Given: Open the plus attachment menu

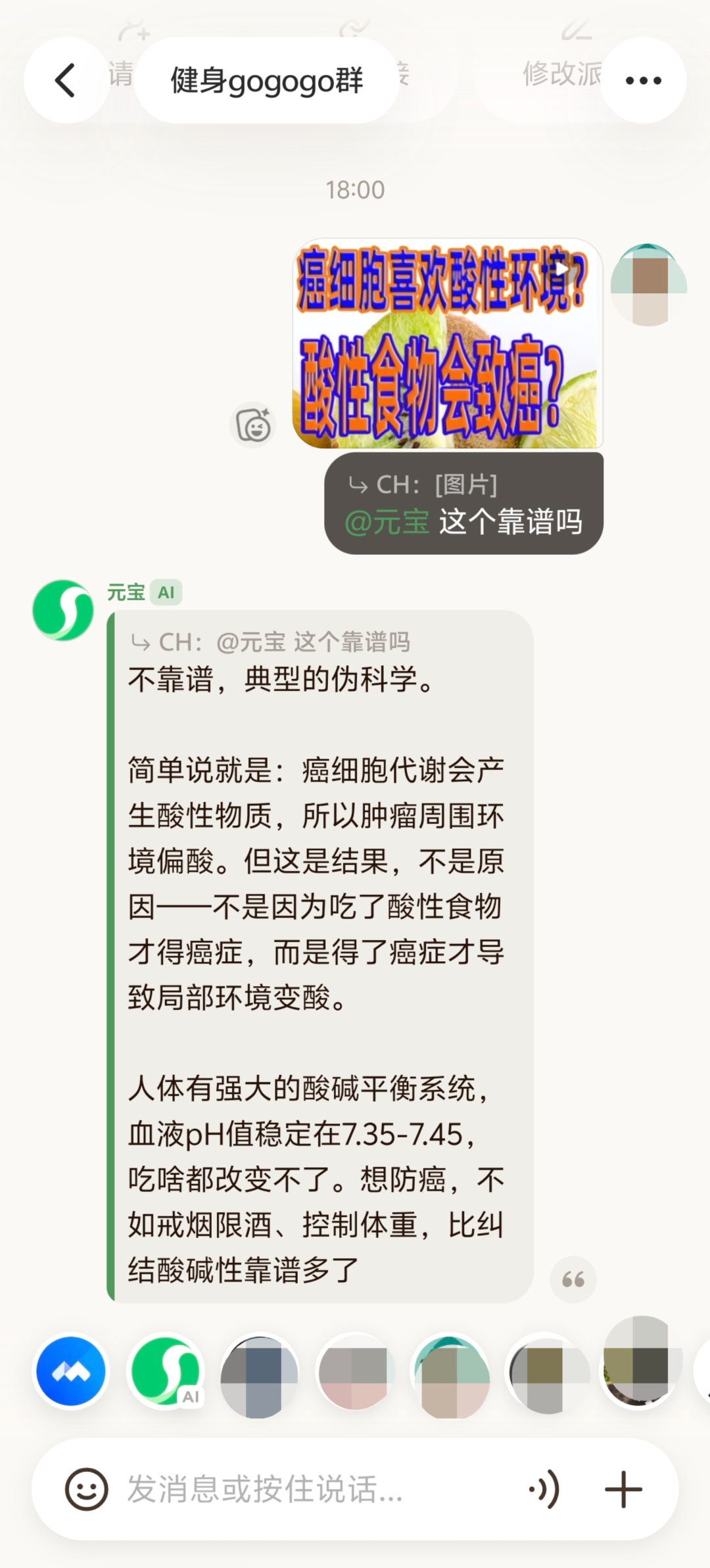Looking at the screenshot, I should [x=623, y=1489].
